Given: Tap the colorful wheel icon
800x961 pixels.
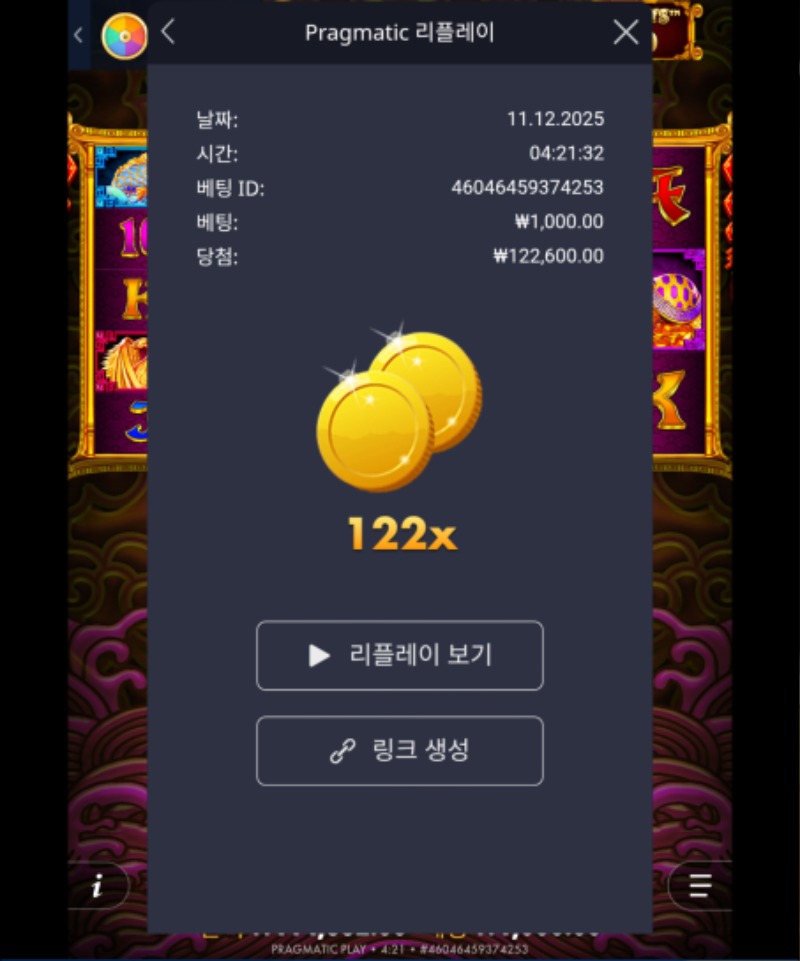Looking at the screenshot, I should click(x=124, y=37).
